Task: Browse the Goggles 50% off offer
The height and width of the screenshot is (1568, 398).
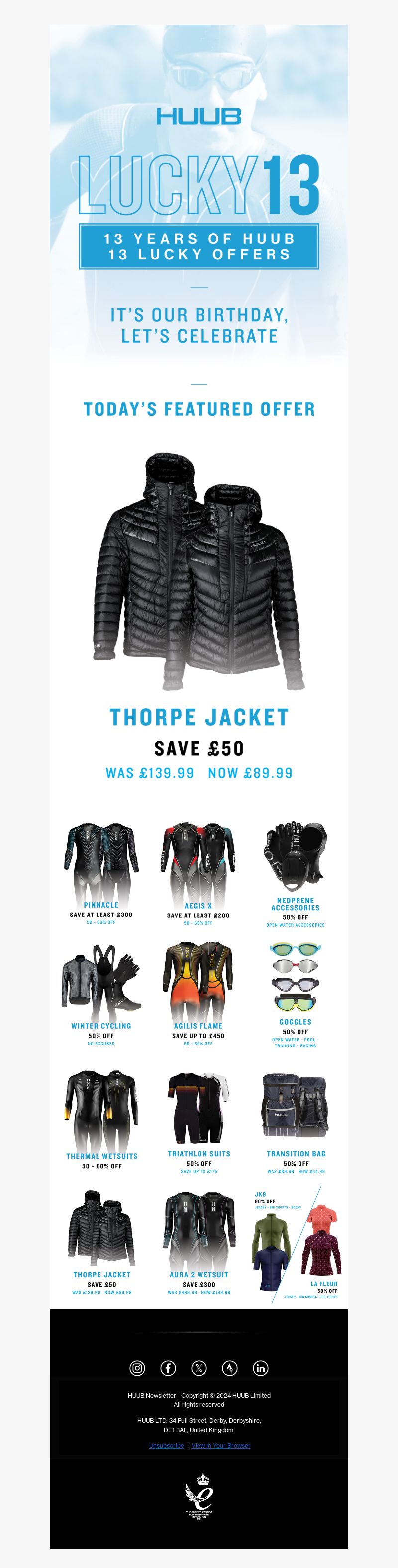Action: [x=296, y=993]
